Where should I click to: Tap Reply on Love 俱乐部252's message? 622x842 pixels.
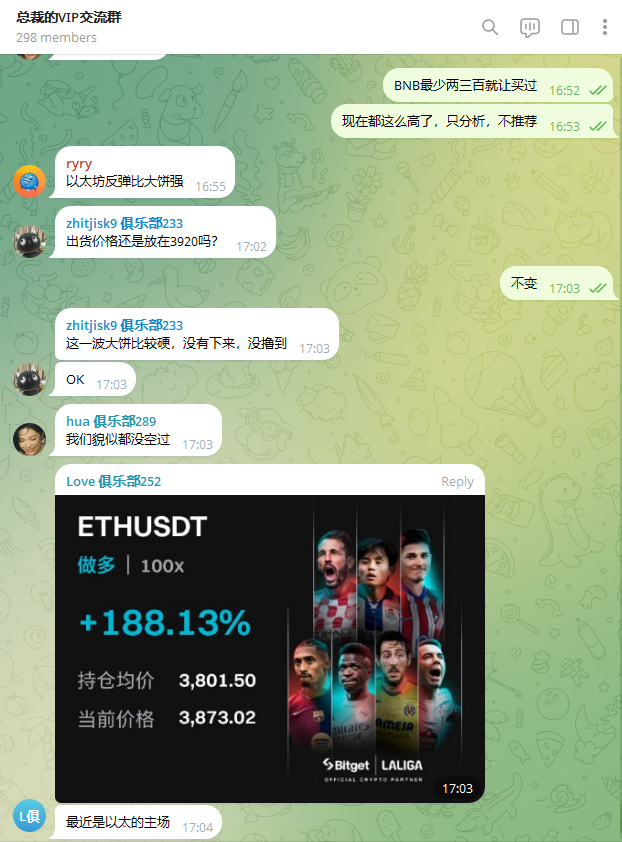tap(457, 481)
